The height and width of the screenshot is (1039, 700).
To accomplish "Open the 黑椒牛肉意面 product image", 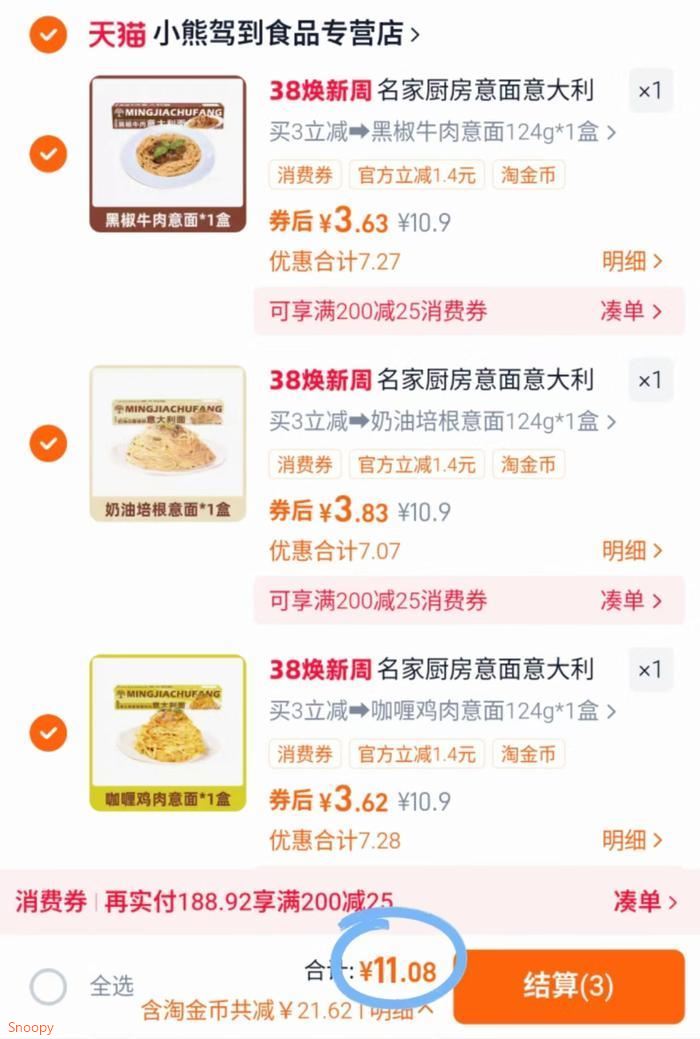I will [x=168, y=154].
